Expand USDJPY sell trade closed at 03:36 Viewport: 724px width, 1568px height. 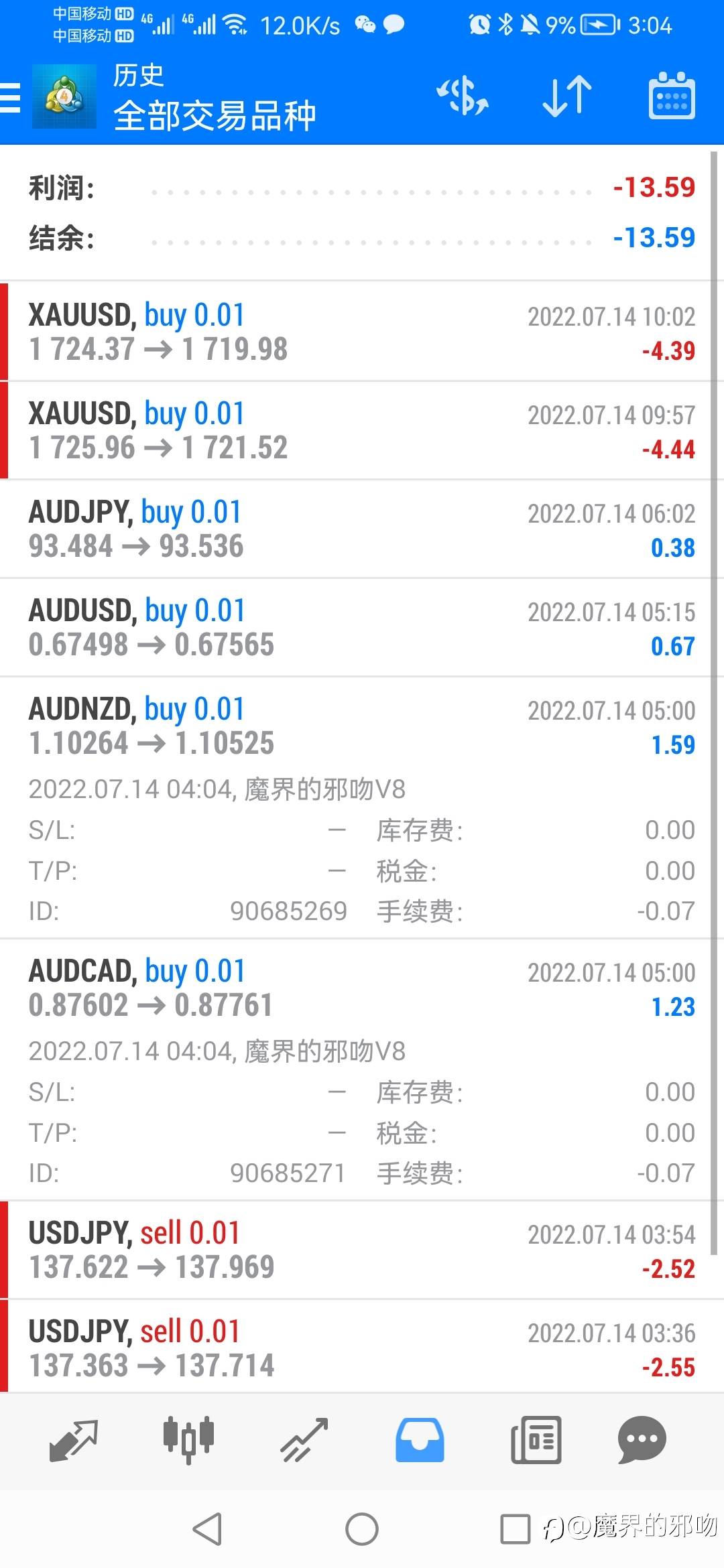point(361,1348)
